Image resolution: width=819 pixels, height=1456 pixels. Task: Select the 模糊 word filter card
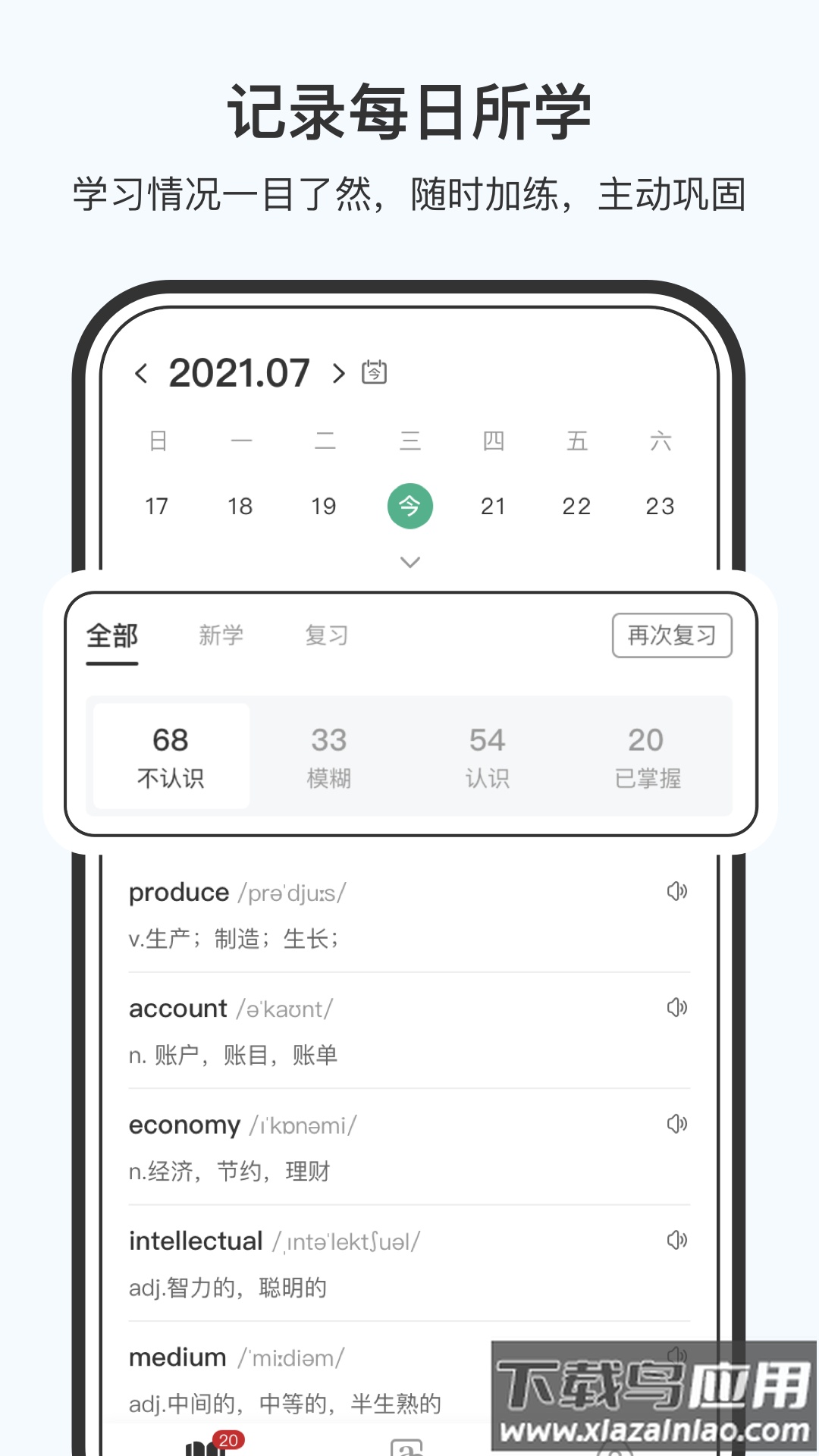pos(329,755)
